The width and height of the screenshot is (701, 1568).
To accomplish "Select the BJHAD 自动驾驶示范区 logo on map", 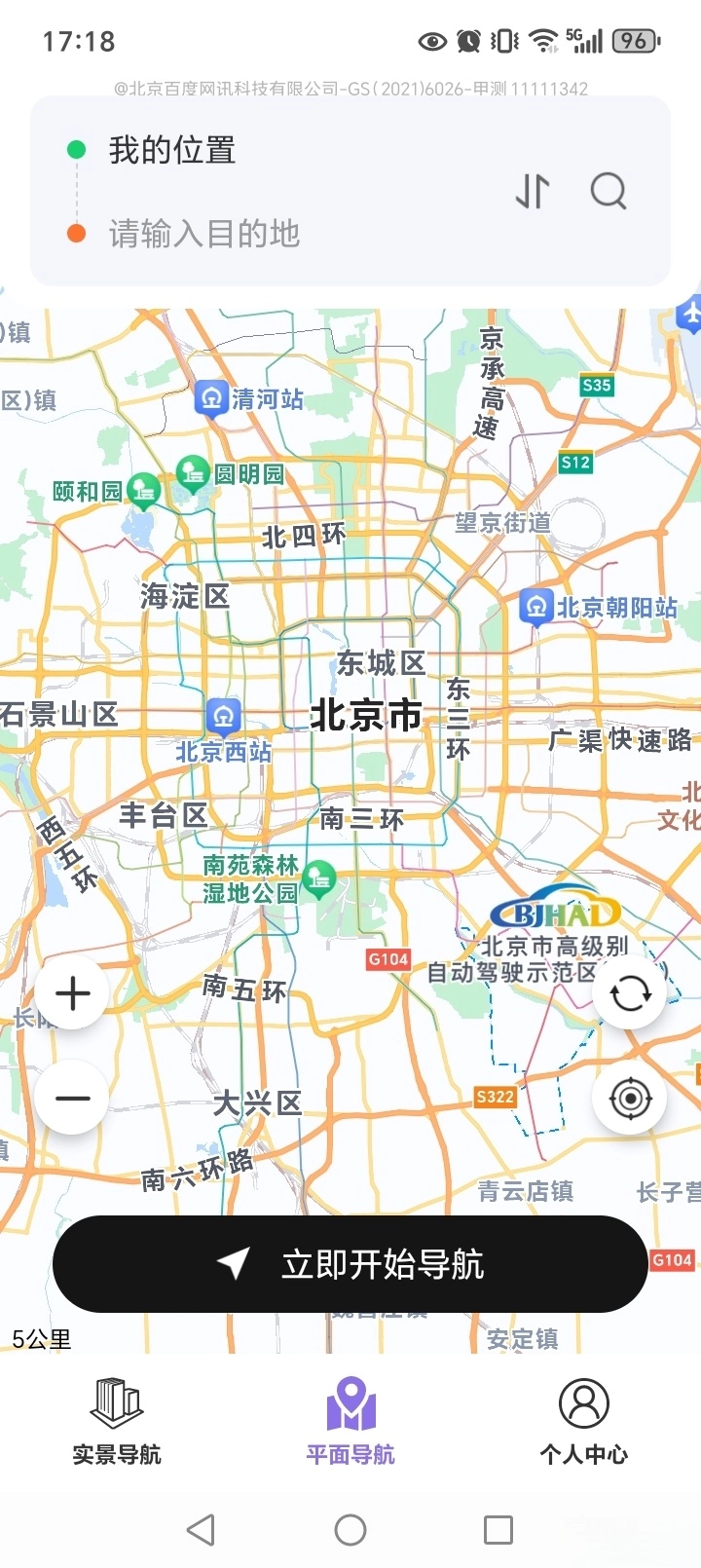I will coord(553,912).
